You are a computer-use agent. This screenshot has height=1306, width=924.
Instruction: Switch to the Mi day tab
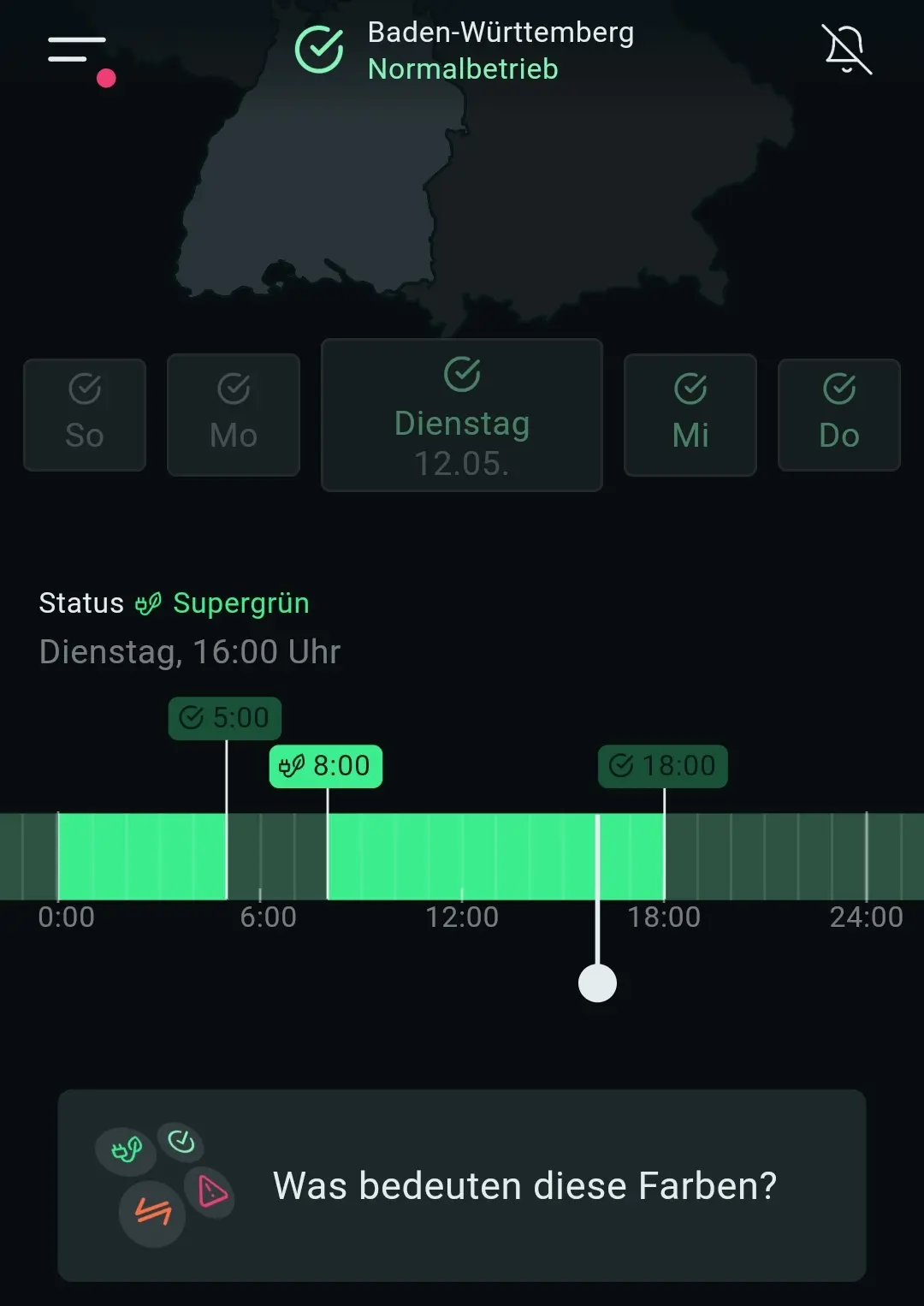pos(690,415)
